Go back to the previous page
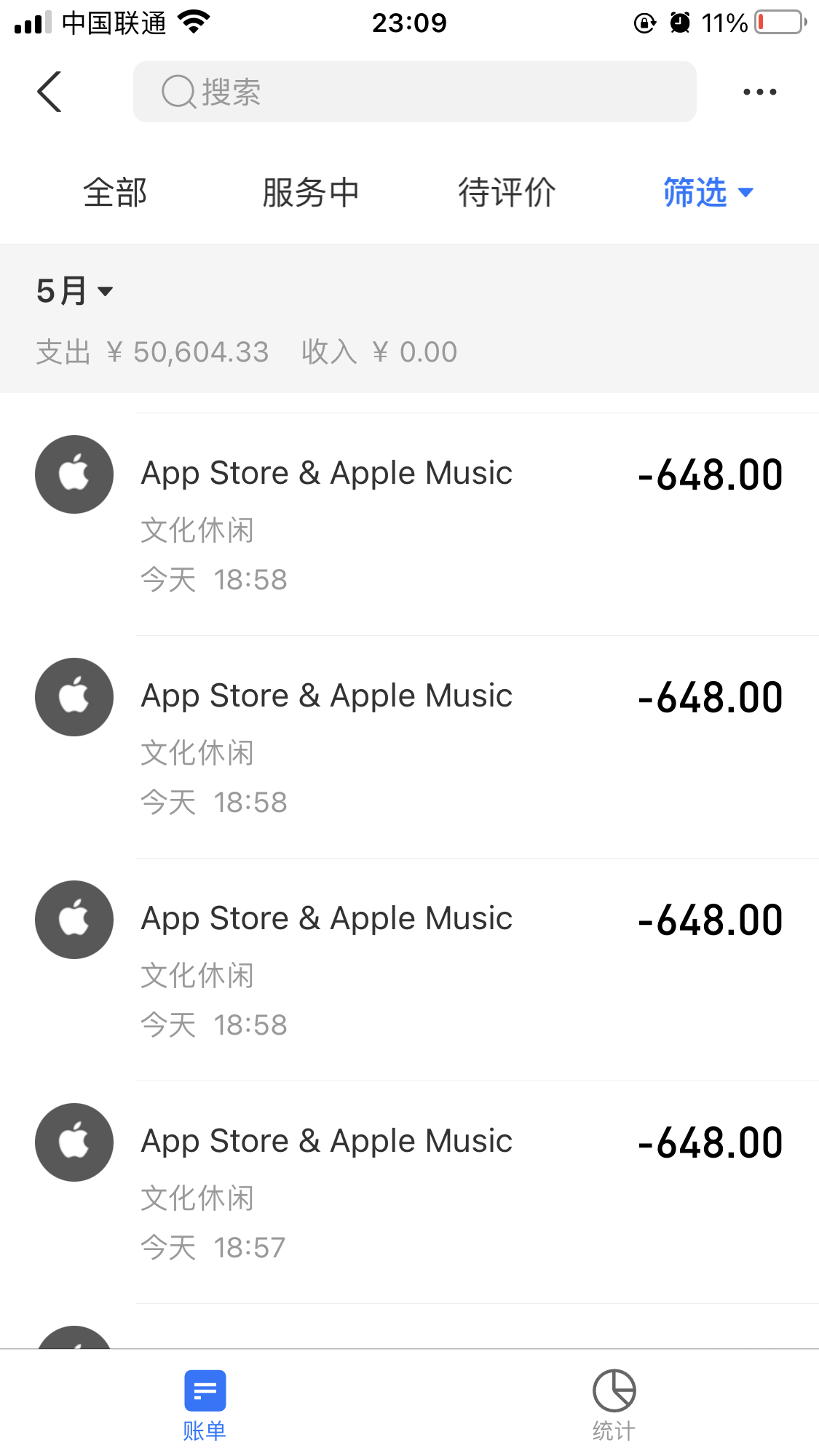This screenshot has width=819, height=1456. 50,92
